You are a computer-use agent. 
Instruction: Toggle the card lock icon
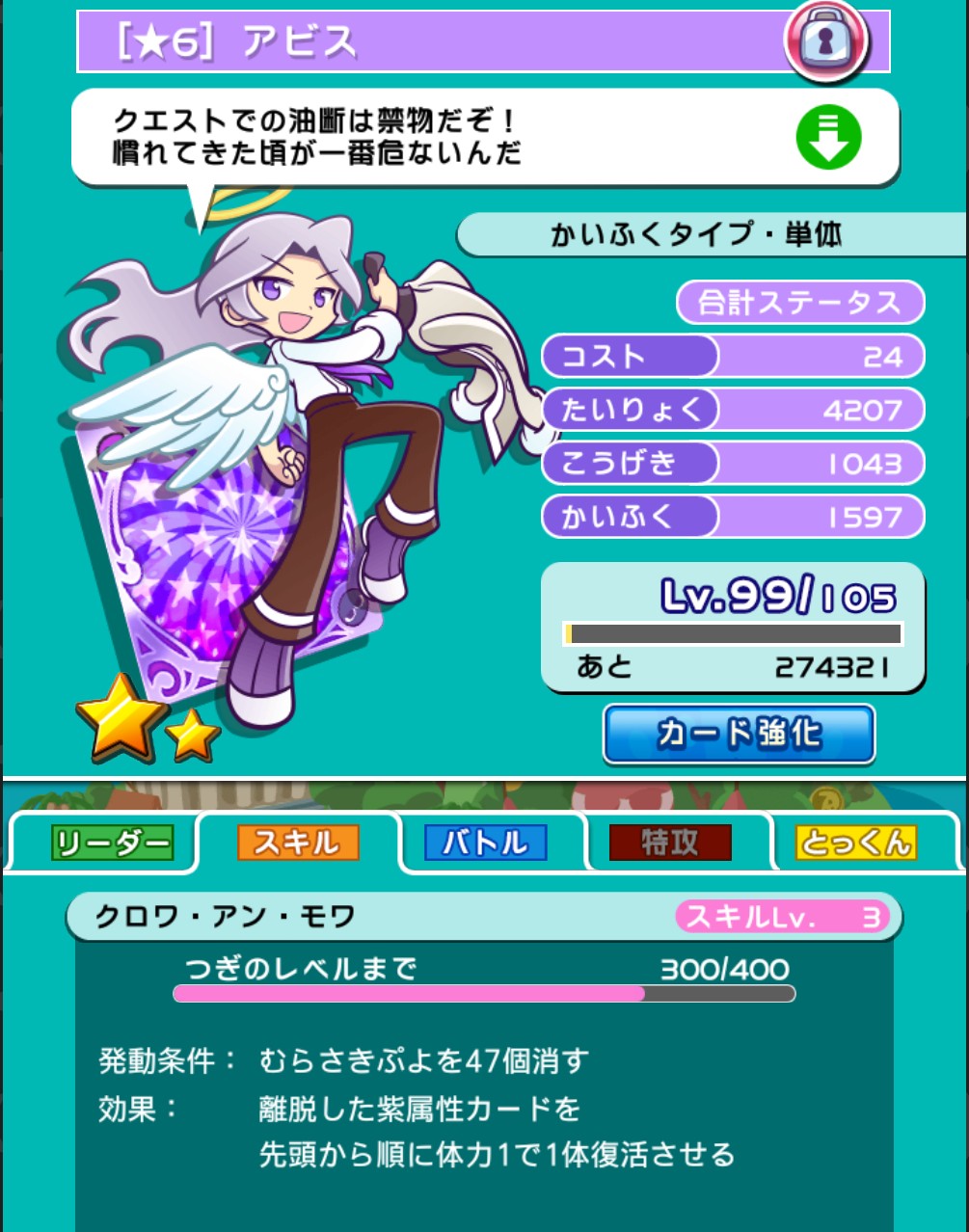(826, 40)
